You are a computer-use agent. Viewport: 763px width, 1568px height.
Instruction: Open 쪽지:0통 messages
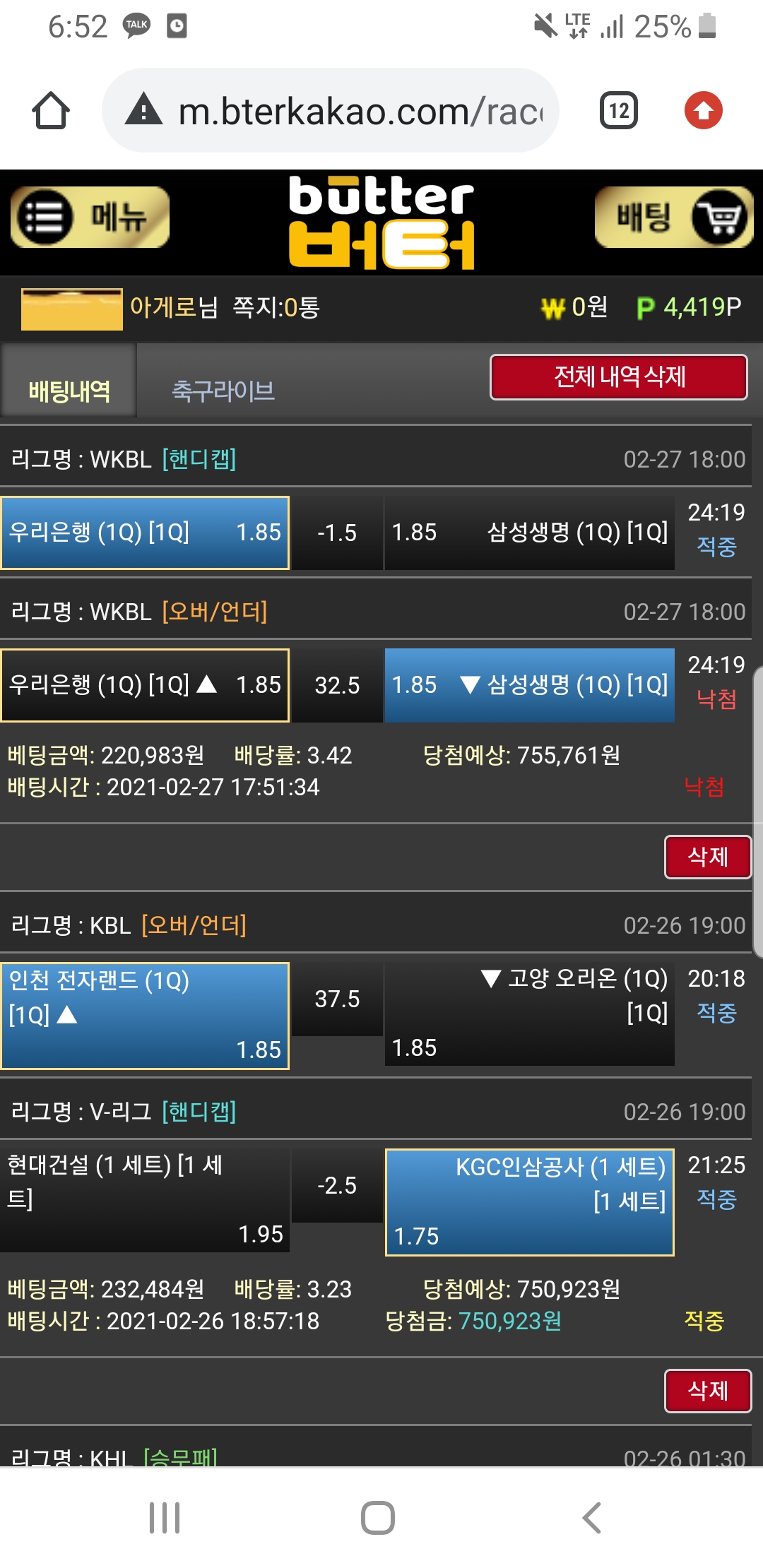point(276,307)
